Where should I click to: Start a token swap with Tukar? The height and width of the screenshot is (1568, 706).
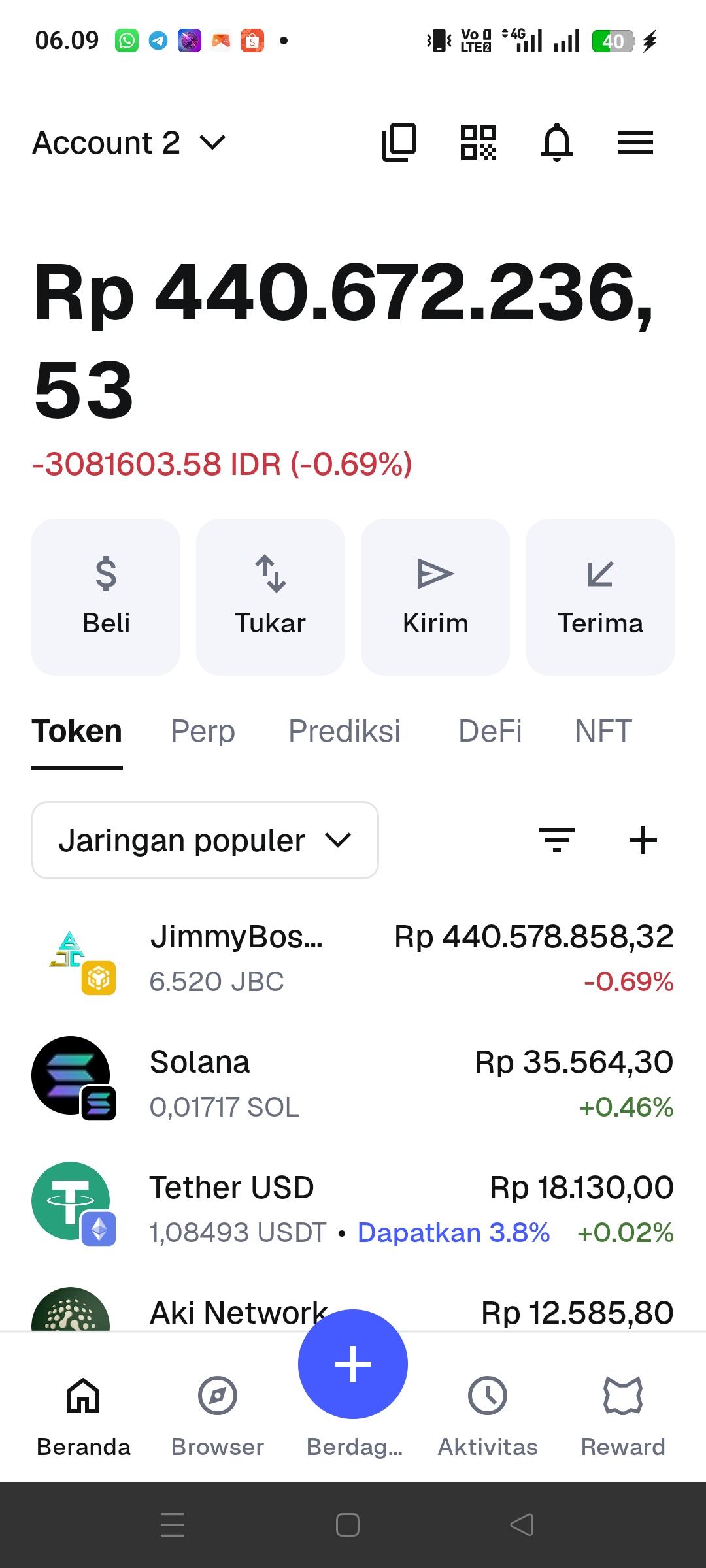coord(271,596)
